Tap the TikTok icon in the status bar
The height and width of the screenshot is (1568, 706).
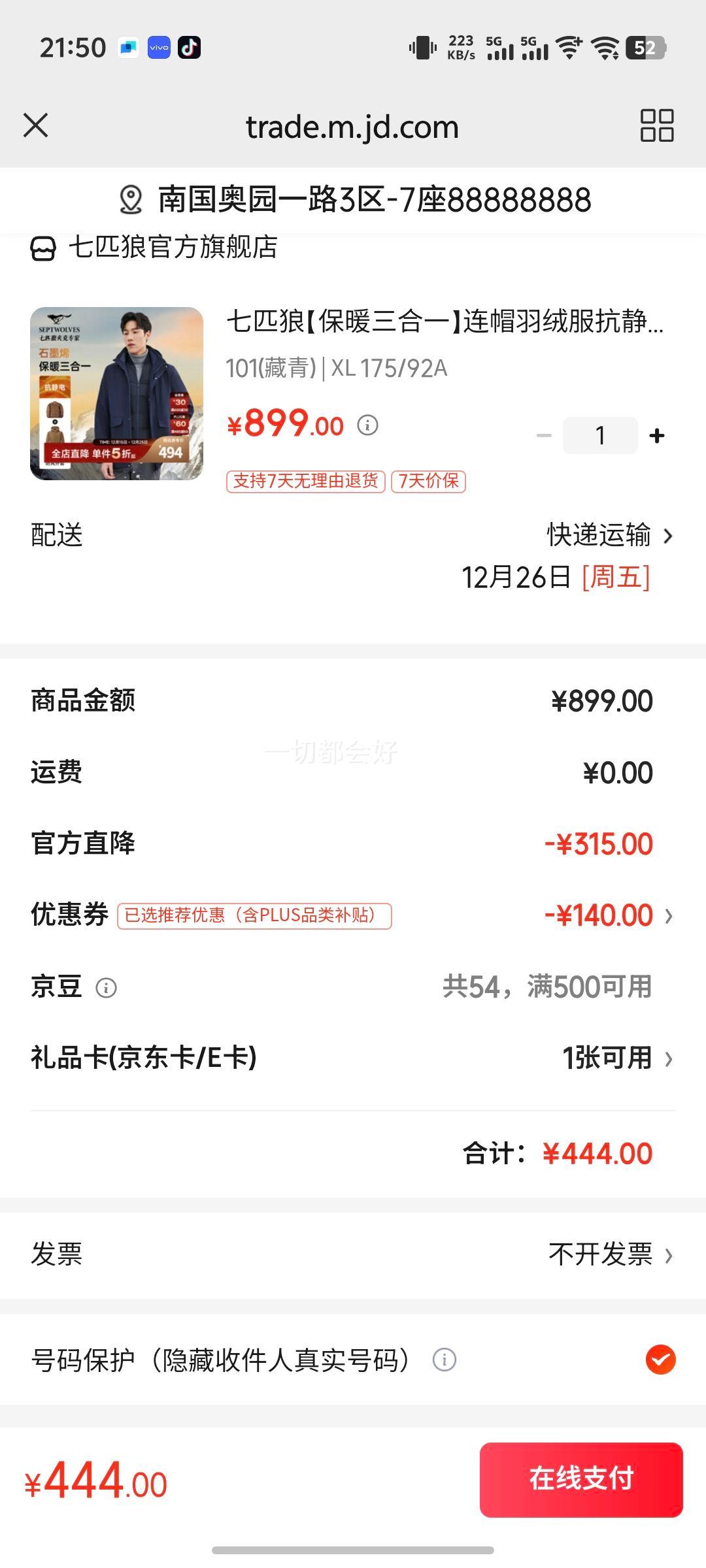pyautogui.click(x=188, y=48)
